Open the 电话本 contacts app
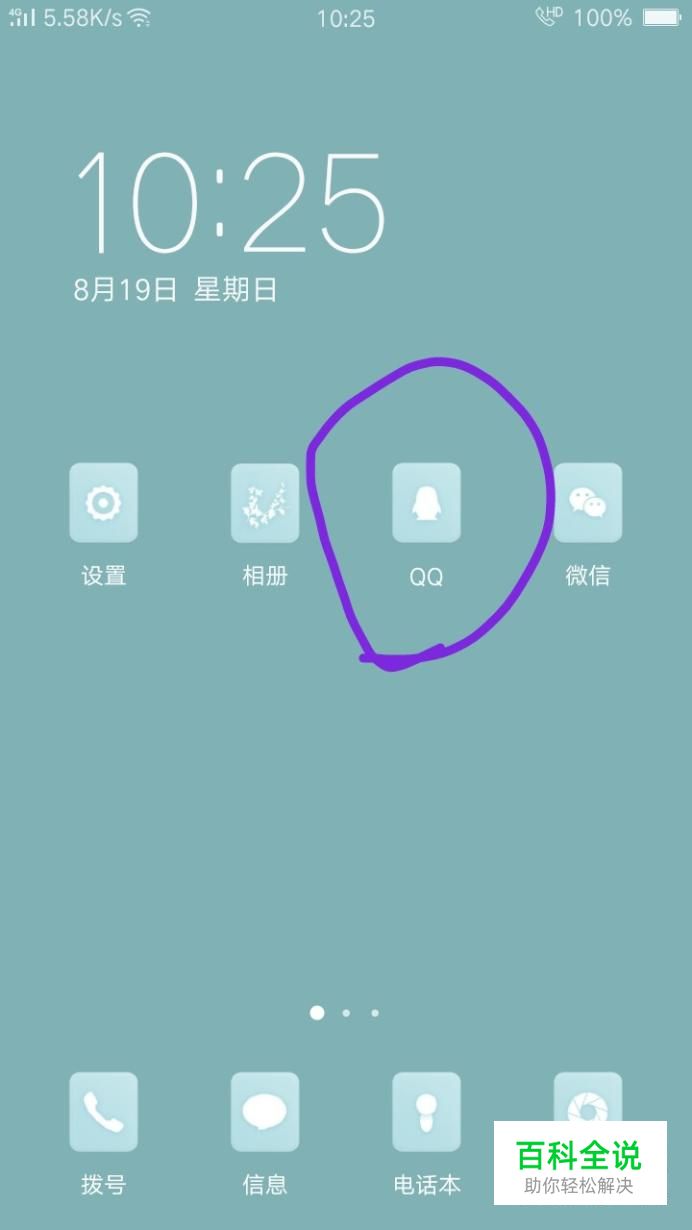This screenshot has width=692, height=1230. click(x=426, y=1112)
